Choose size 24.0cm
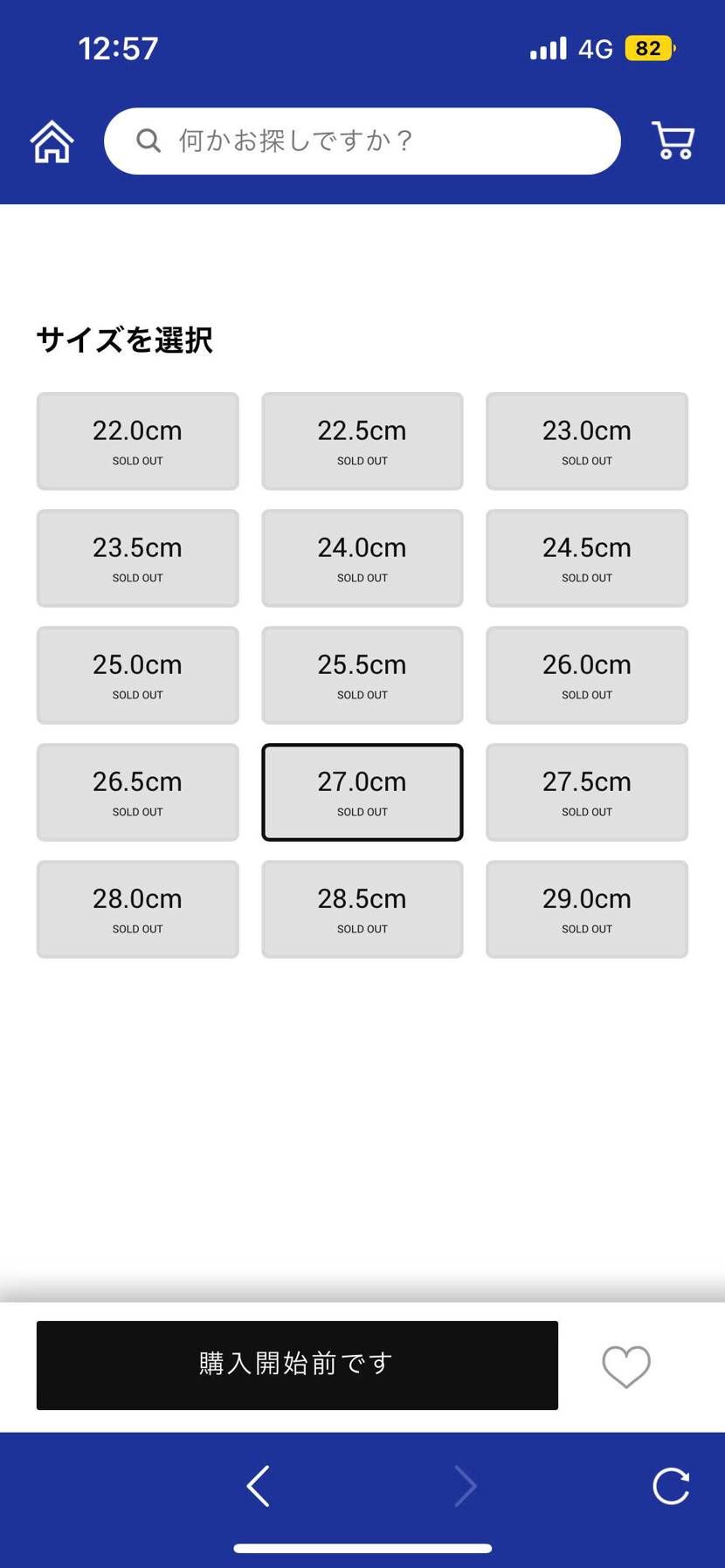The width and height of the screenshot is (725, 1568). [362, 558]
